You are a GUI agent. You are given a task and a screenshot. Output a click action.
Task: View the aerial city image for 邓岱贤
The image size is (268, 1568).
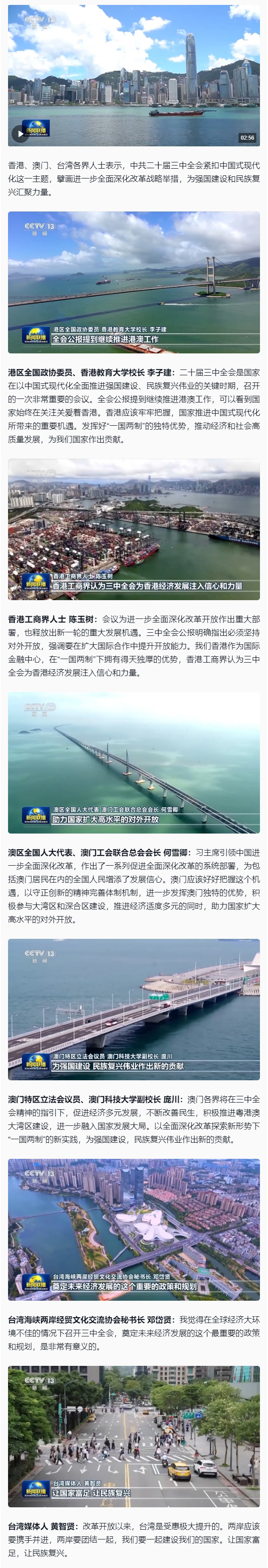(x=134, y=1229)
